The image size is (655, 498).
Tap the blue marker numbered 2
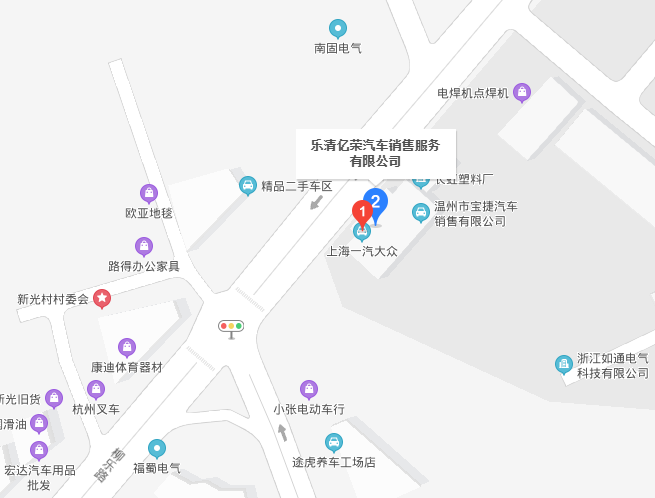coord(375,201)
